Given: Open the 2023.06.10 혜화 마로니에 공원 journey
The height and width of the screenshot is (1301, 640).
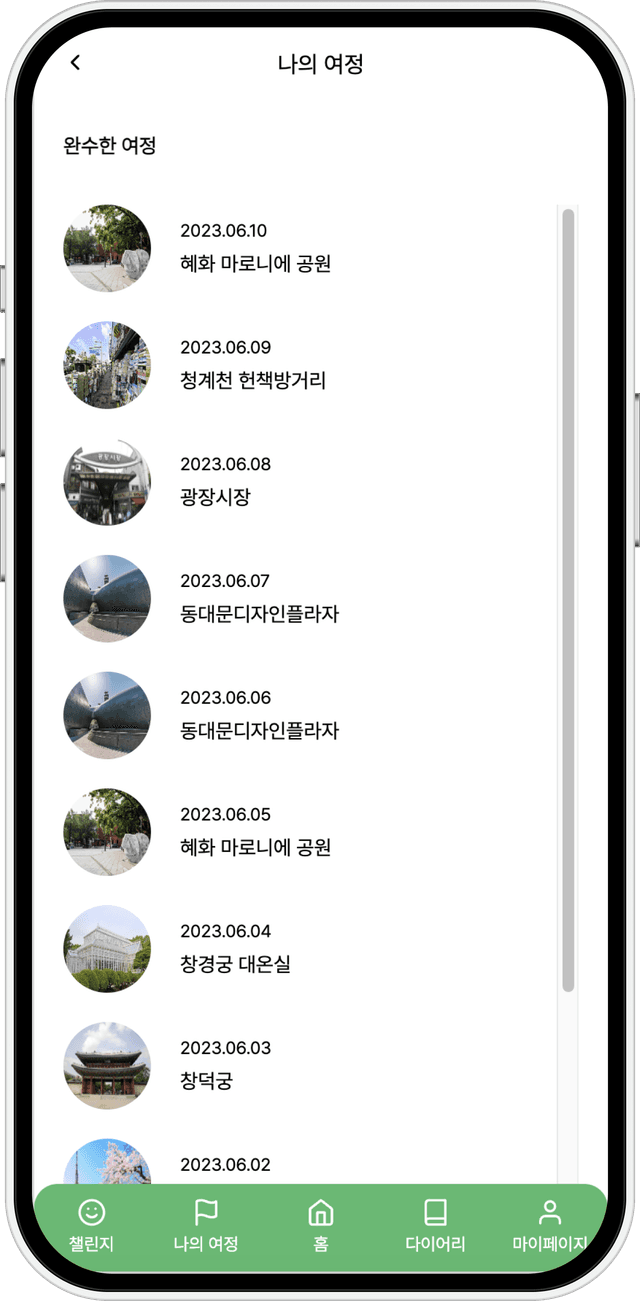Looking at the screenshot, I should click(x=255, y=249).
